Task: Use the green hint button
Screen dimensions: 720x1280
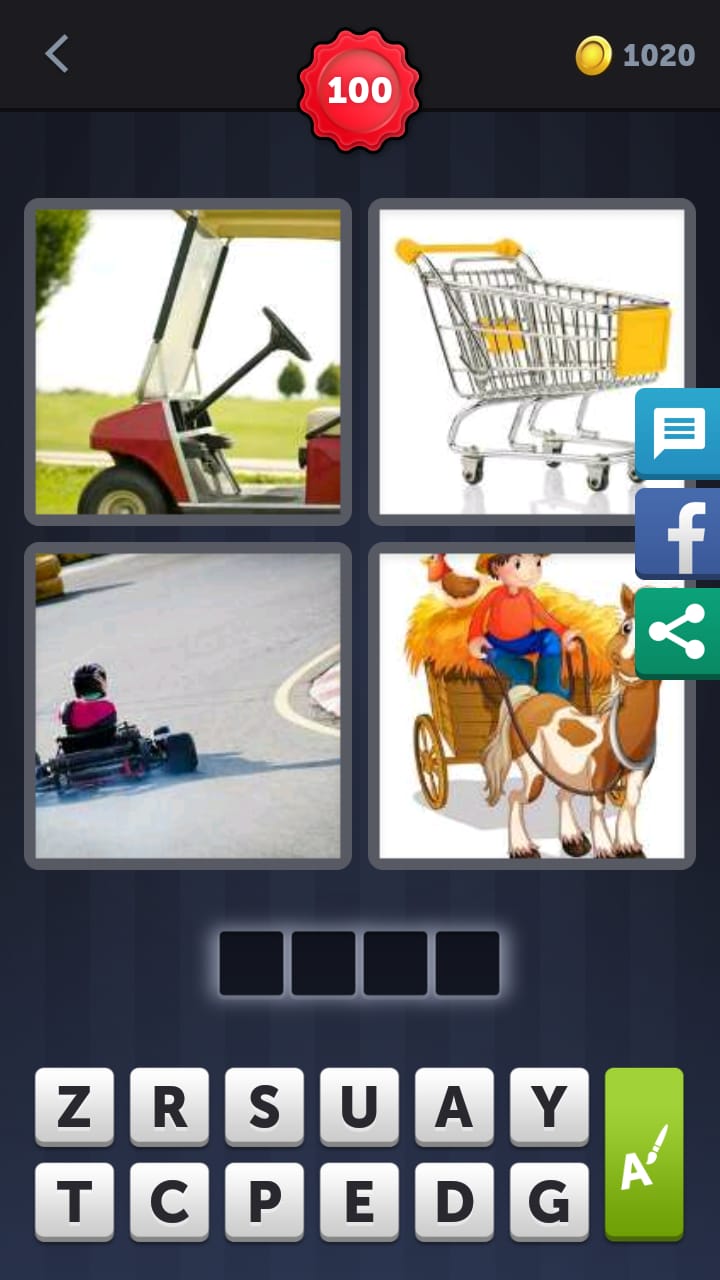Action: click(644, 1154)
